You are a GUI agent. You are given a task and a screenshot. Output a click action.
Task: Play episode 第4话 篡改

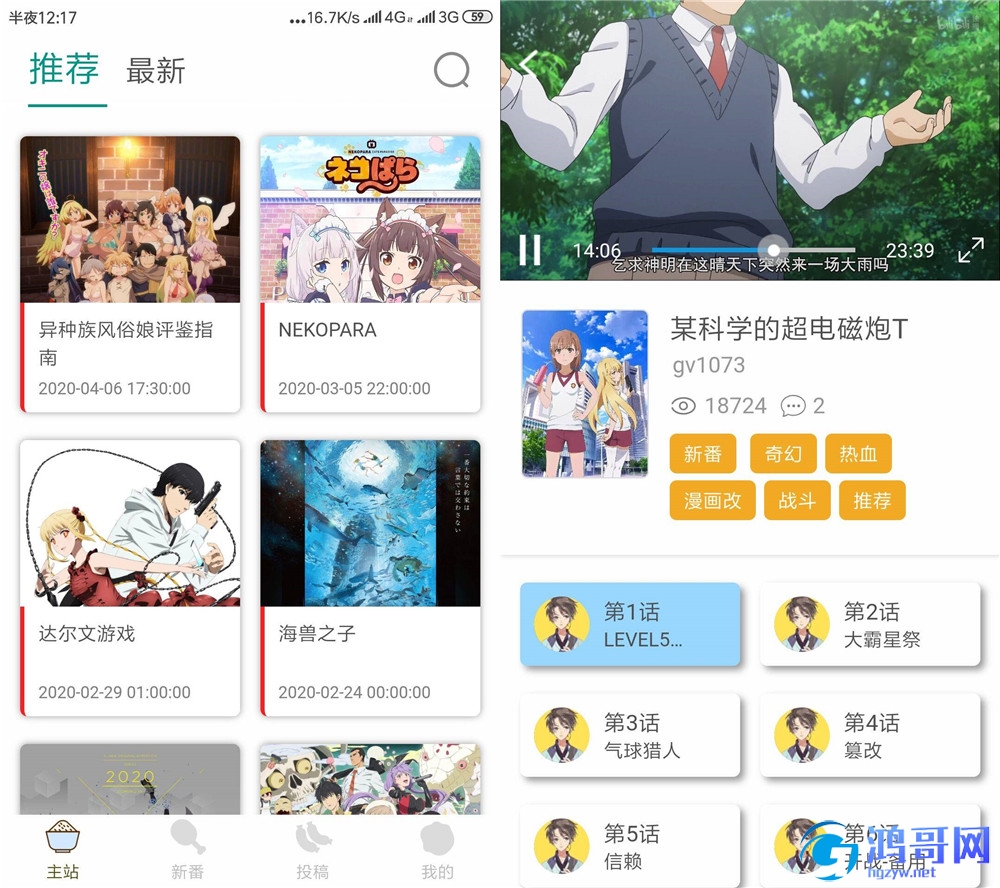870,735
